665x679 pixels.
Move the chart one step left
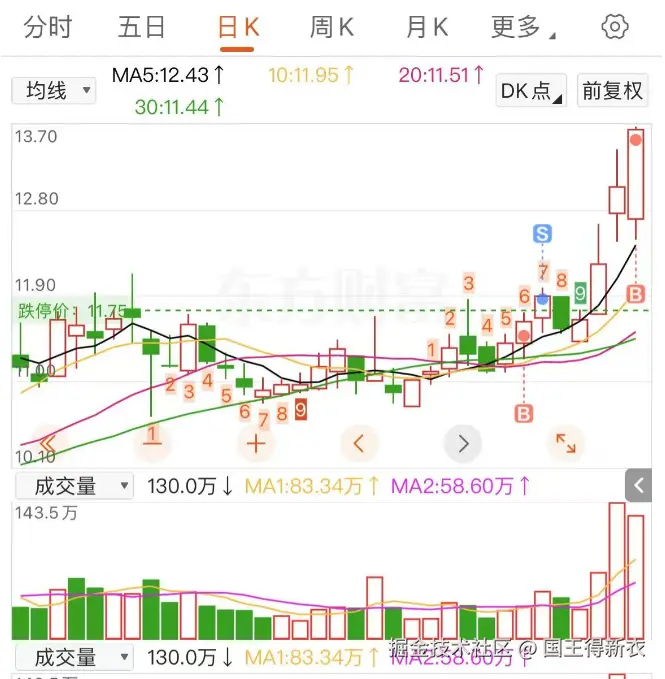point(360,443)
